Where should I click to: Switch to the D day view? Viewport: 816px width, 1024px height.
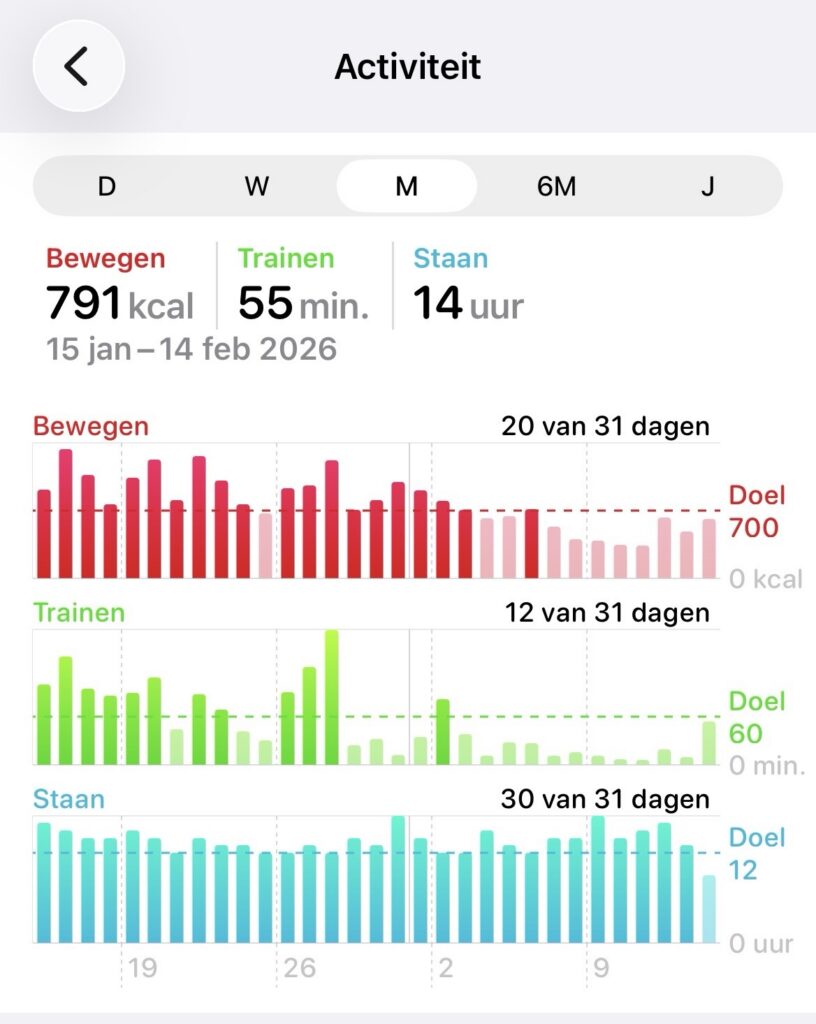point(107,186)
